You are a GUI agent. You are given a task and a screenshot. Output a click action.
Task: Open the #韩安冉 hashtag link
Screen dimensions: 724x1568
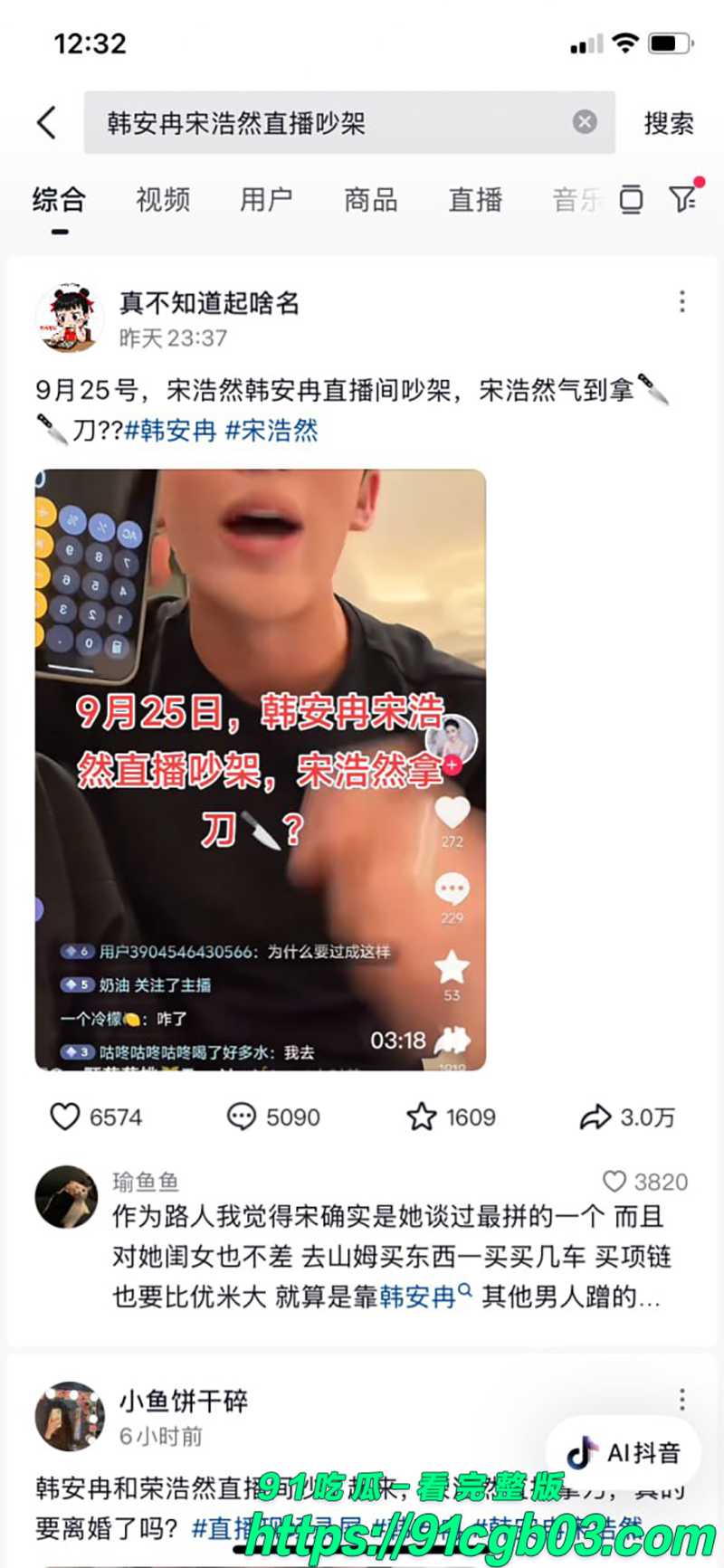pos(170,430)
